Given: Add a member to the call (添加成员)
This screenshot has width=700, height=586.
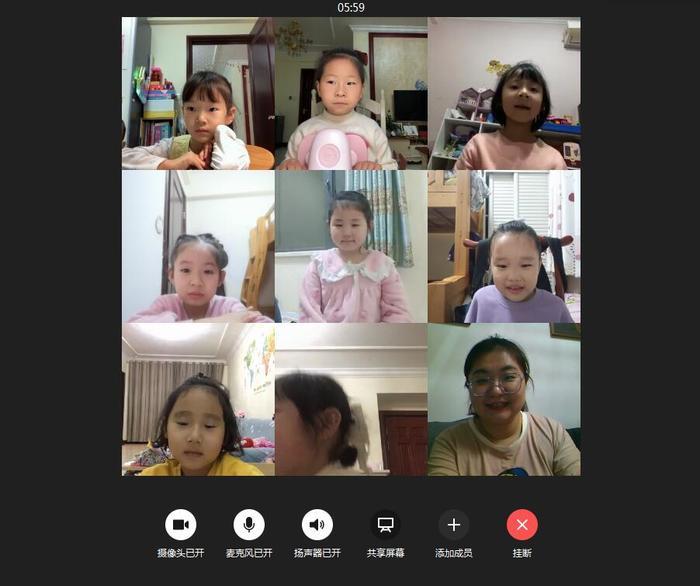Looking at the screenshot, I should [x=453, y=524].
